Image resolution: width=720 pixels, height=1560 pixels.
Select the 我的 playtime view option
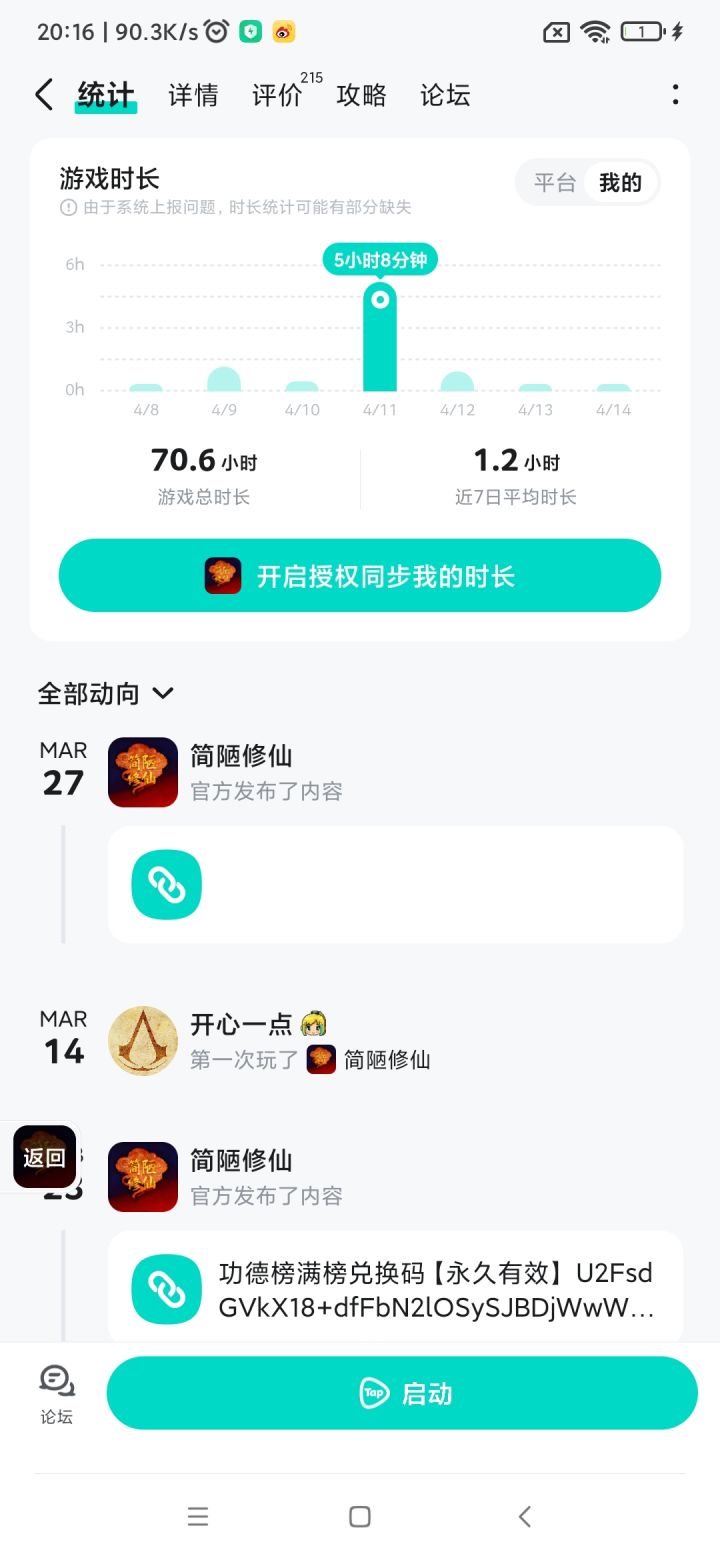[622, 182]
